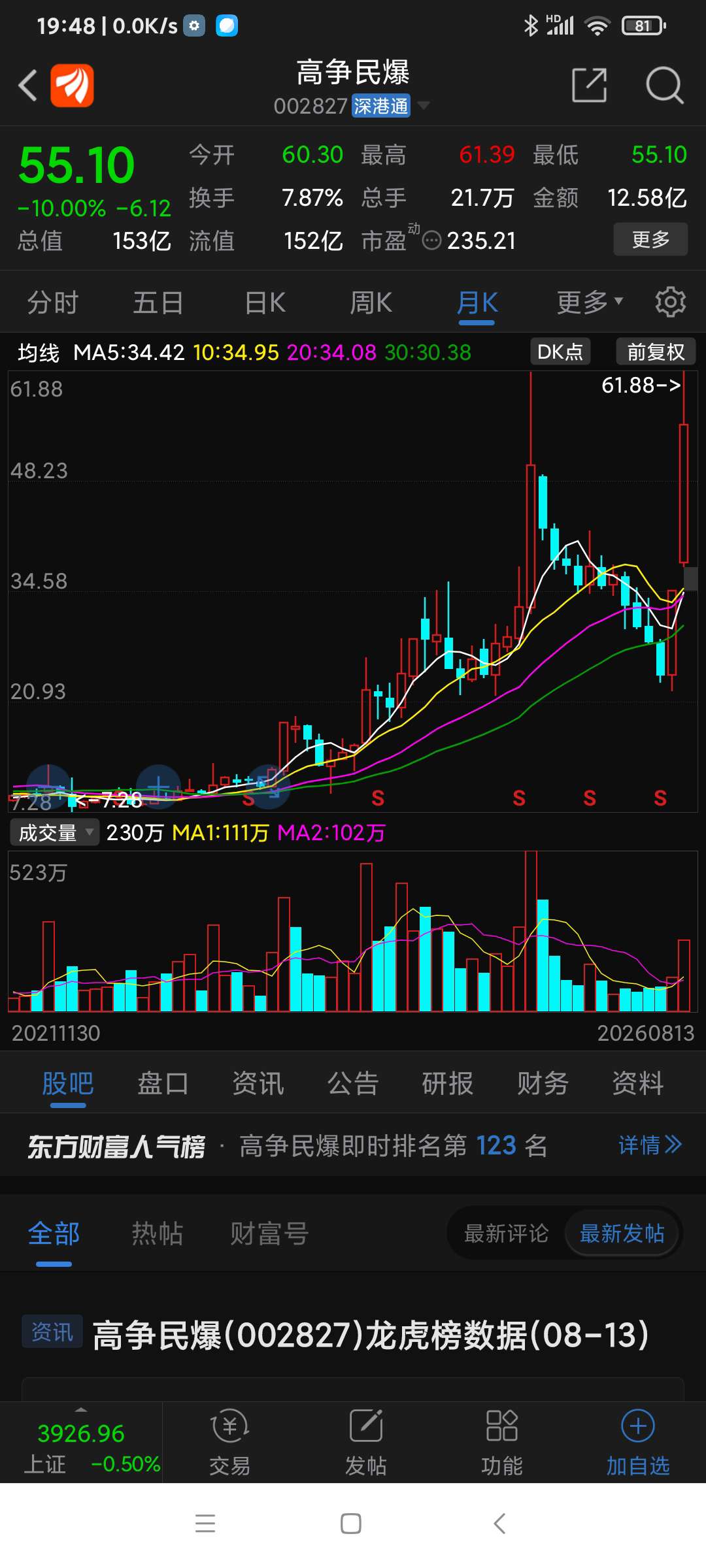Switch to the 分时 chart
Screen dimensions: 706x1568
click(52, 303)
